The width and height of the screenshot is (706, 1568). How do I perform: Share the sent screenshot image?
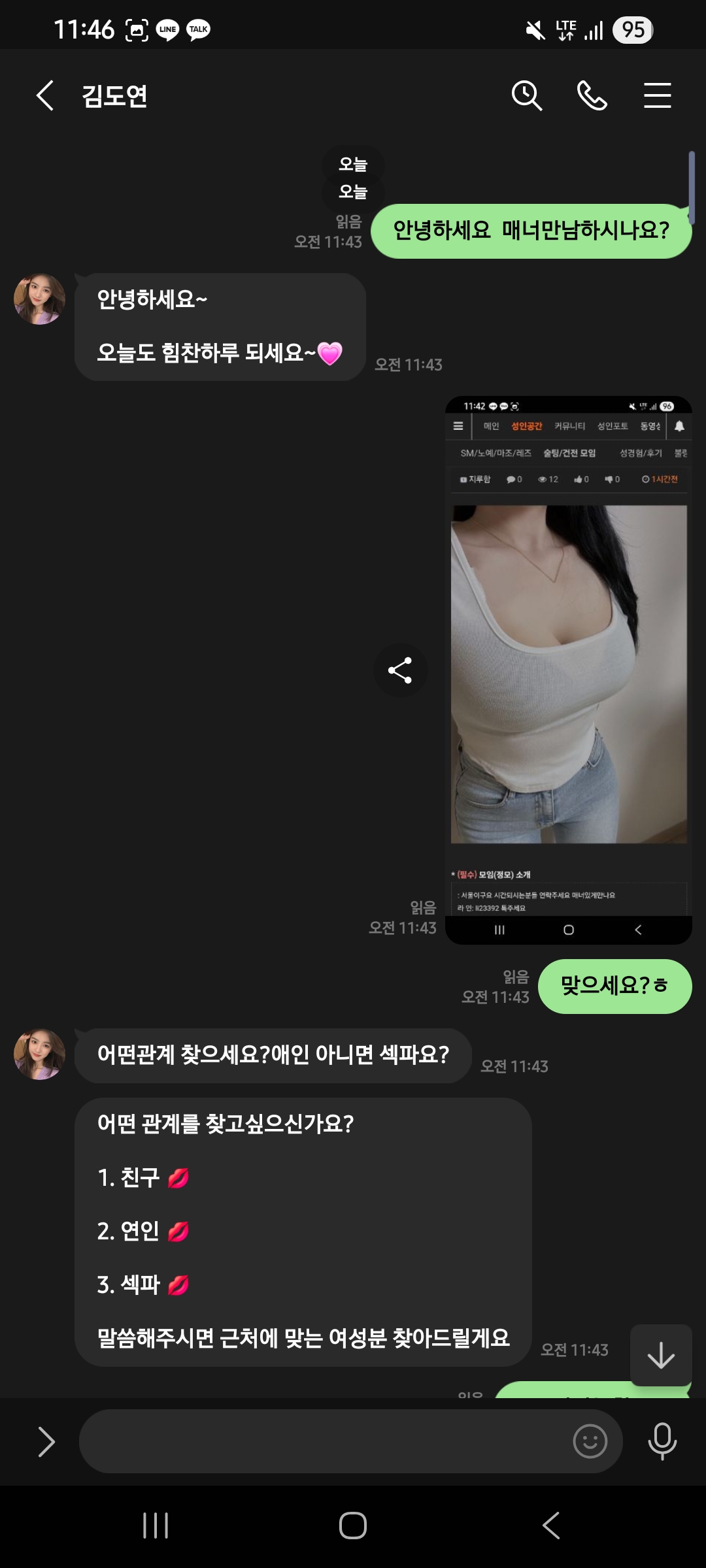click(x=400, y=670)
